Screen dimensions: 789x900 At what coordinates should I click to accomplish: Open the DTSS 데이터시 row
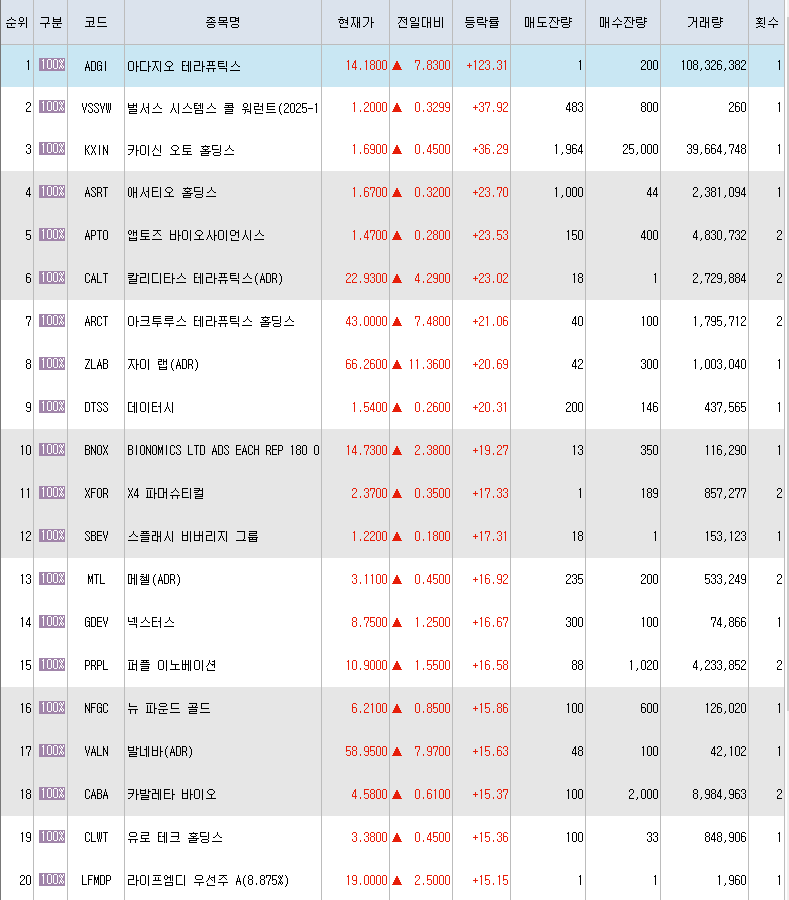(392, 408)
